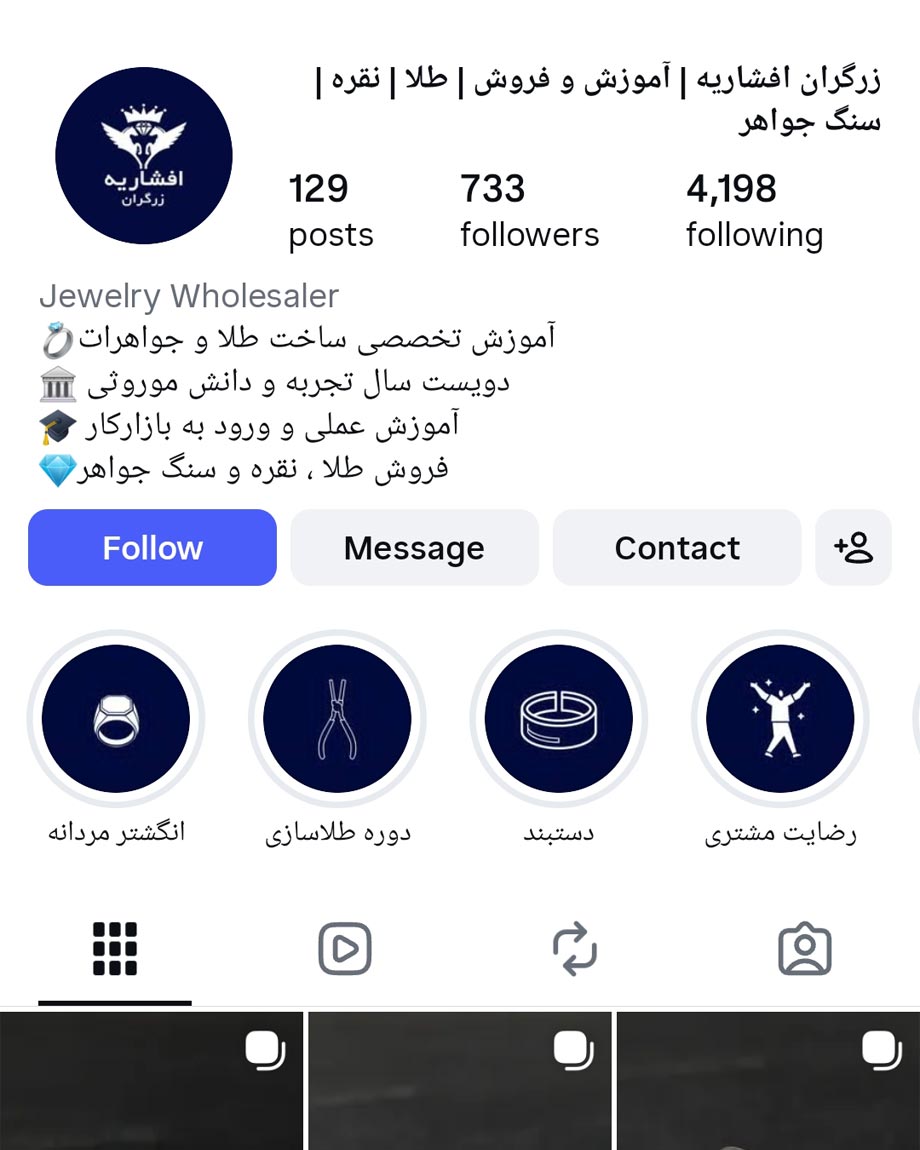
Task: Tap the Message button
Action: [x=415, y=547]
